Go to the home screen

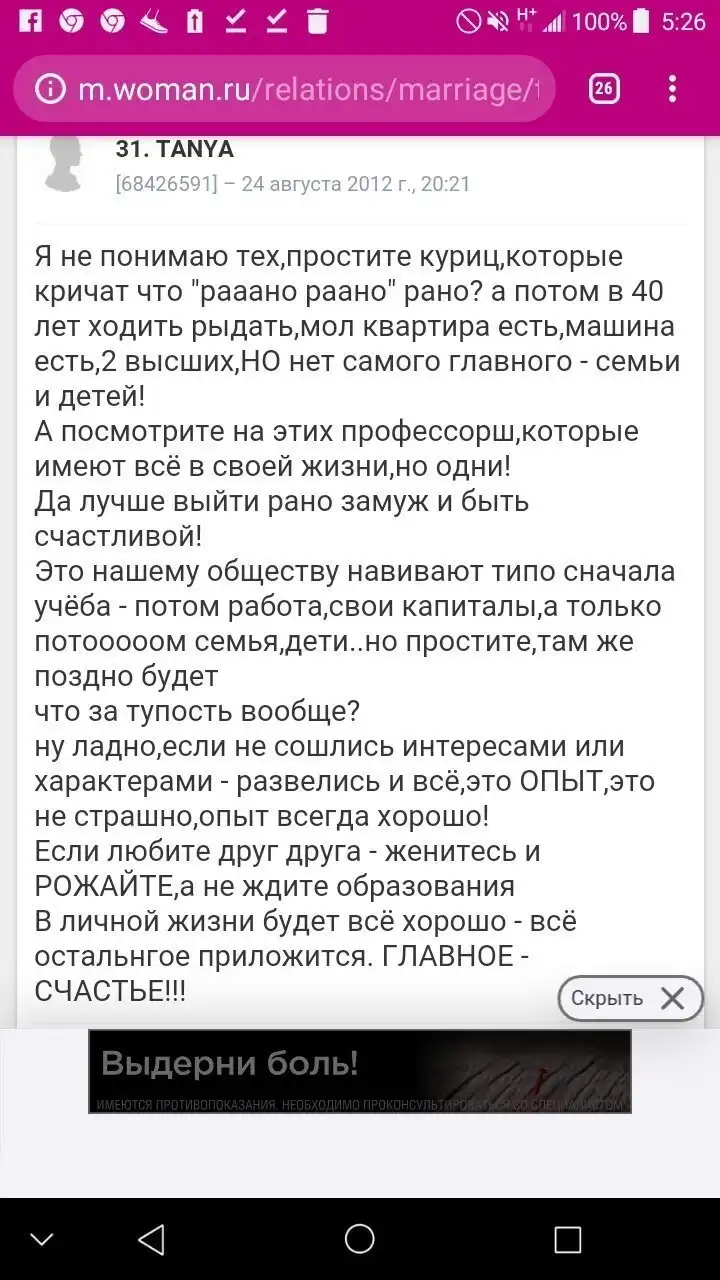[360, 1240]
